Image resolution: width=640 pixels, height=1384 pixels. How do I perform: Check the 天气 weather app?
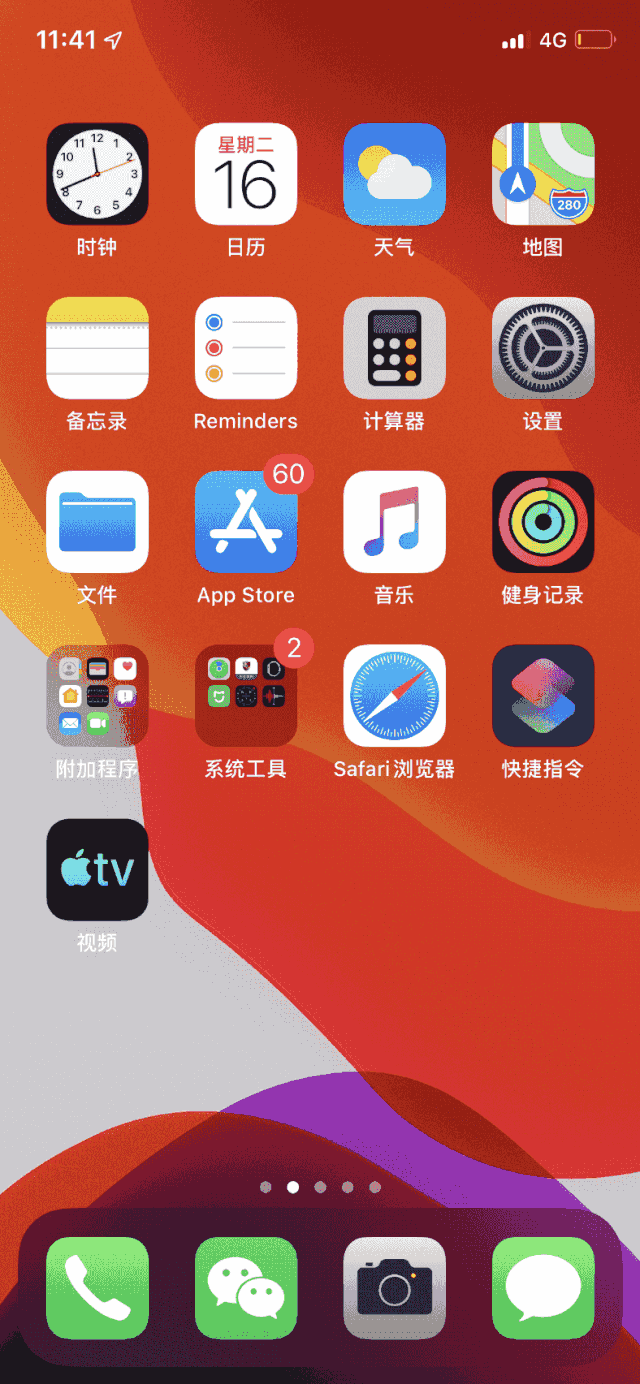tap(394, 174)
